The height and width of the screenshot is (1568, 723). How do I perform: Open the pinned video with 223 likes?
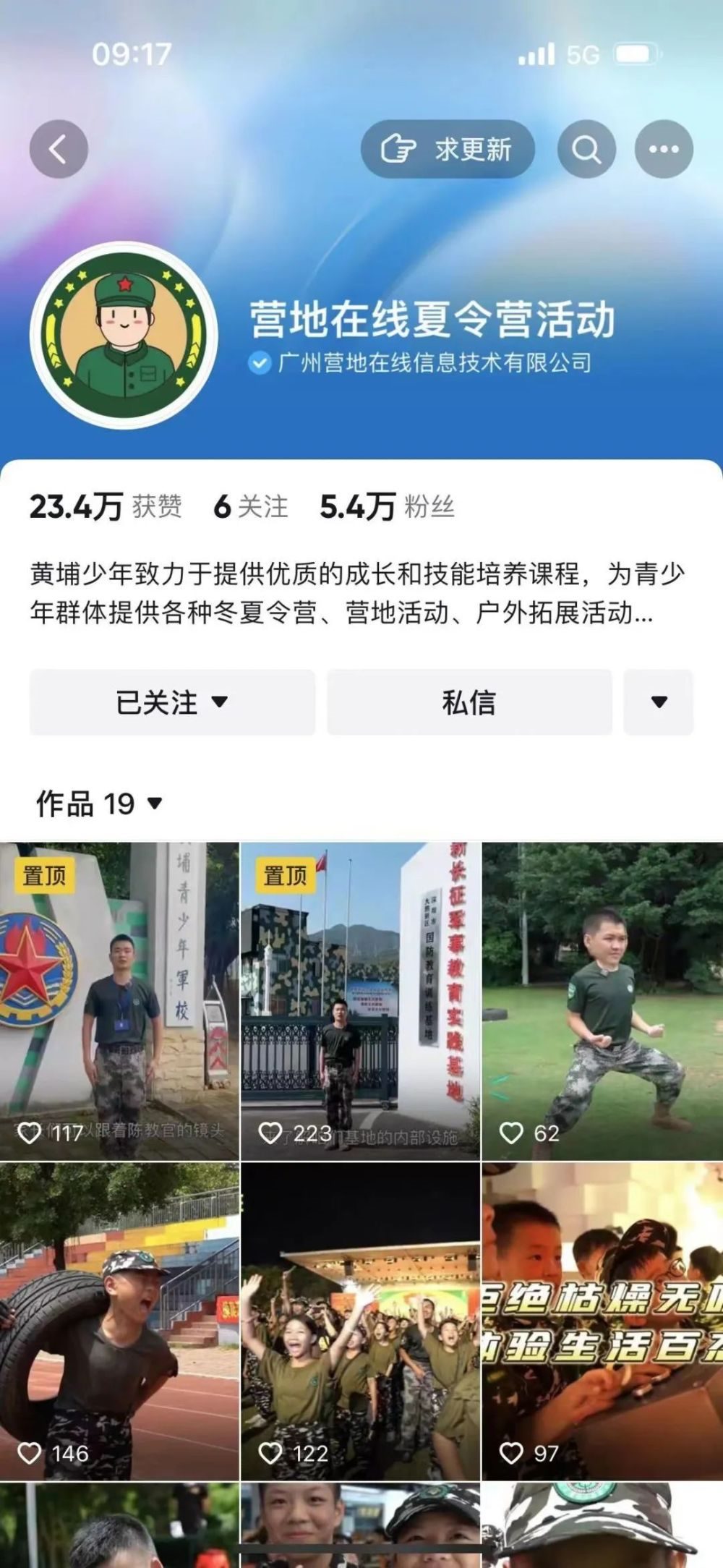(360, 1000)
